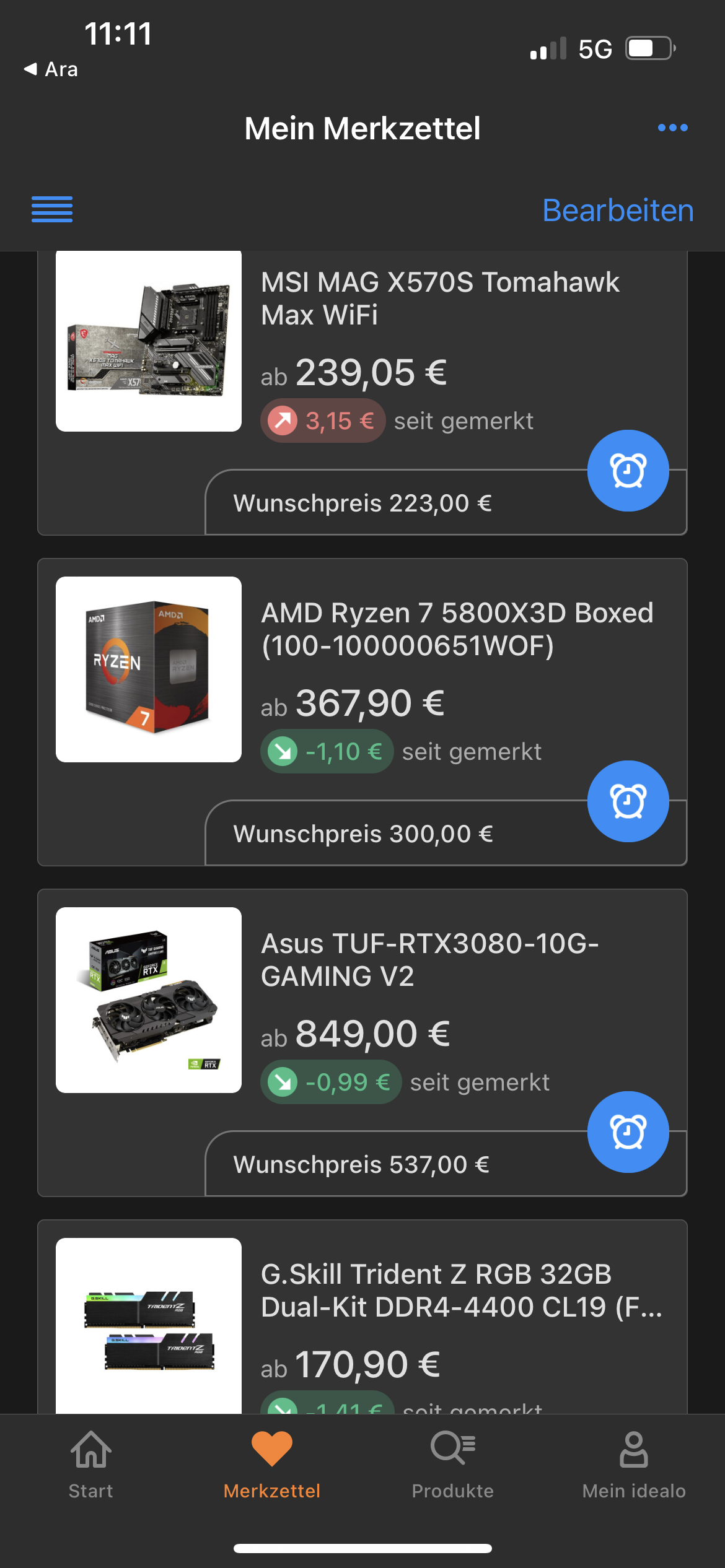View Asus TUF-RTX3080-10G-GAMING V2 details
The image size is (725, 1568).
click(x=430, y=960)
